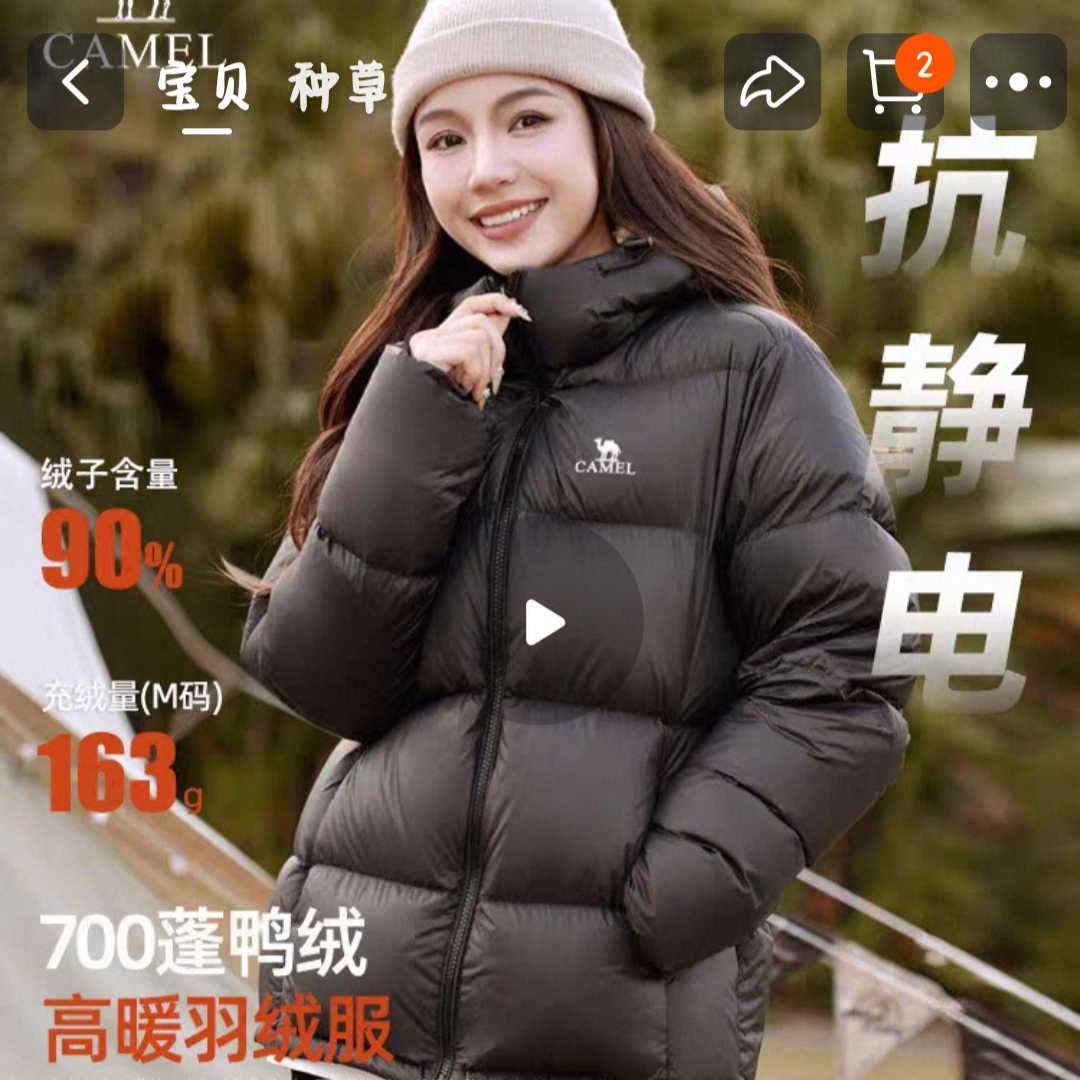Switch to the 种草 tab
The height and width of the screenshot is (1080, 1080).
(x=338, y=90)
